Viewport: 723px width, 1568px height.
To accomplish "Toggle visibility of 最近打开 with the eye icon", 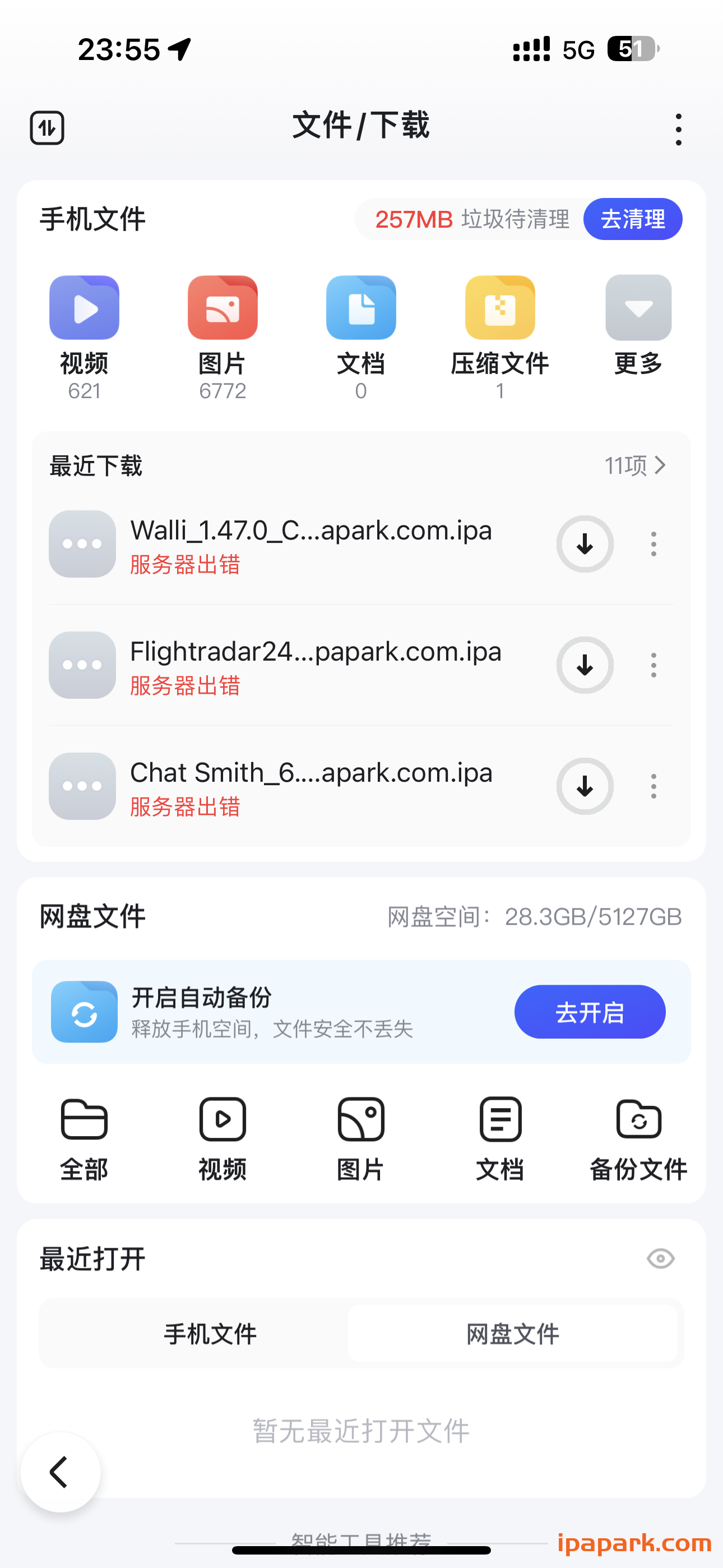I will coord(661,1259).
